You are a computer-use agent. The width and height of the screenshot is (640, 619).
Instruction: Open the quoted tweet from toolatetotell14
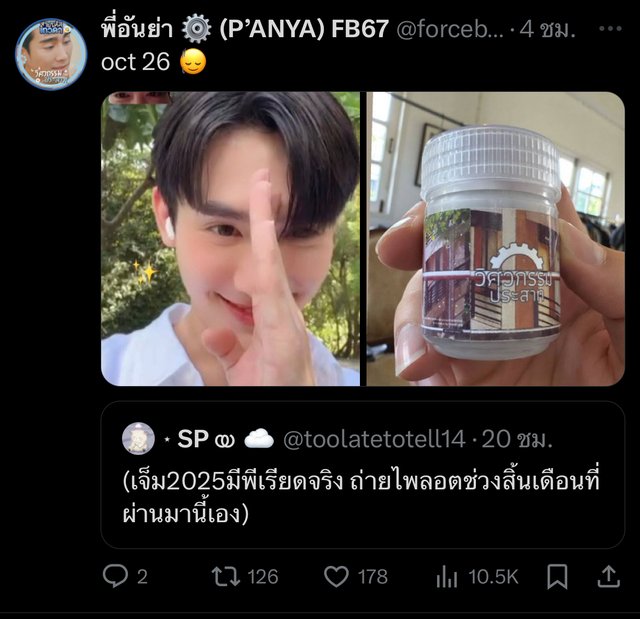362,476
